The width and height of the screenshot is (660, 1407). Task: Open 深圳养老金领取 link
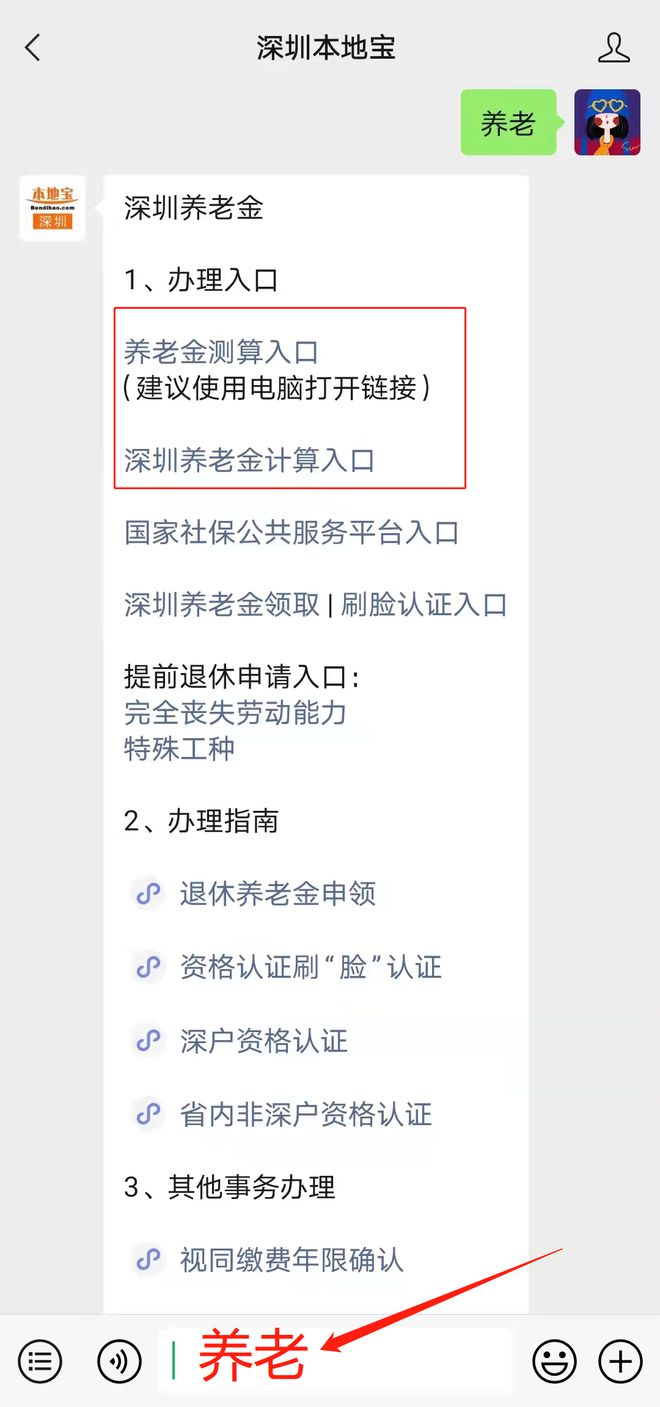point(222,604)
